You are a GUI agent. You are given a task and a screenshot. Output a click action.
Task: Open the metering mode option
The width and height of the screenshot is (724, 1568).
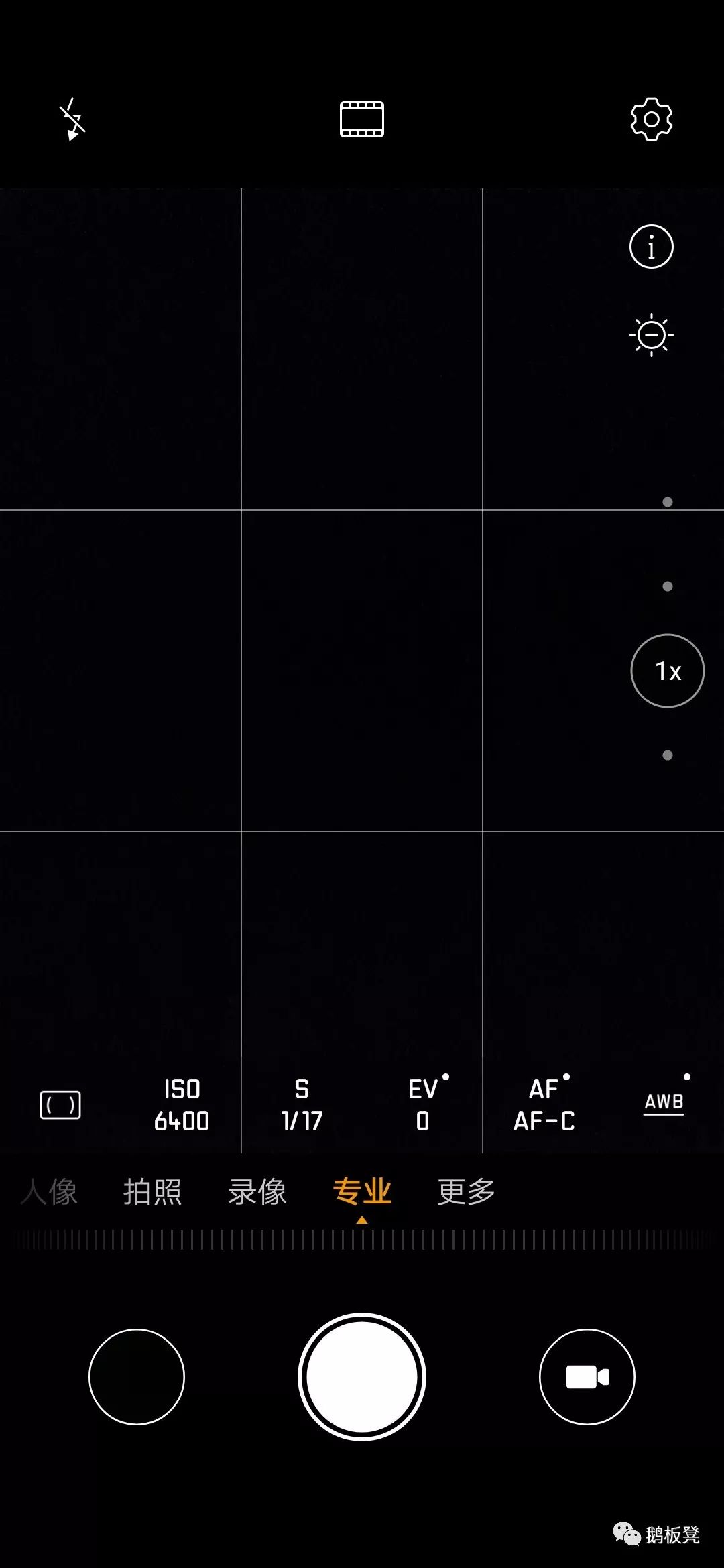[60, 1105]
